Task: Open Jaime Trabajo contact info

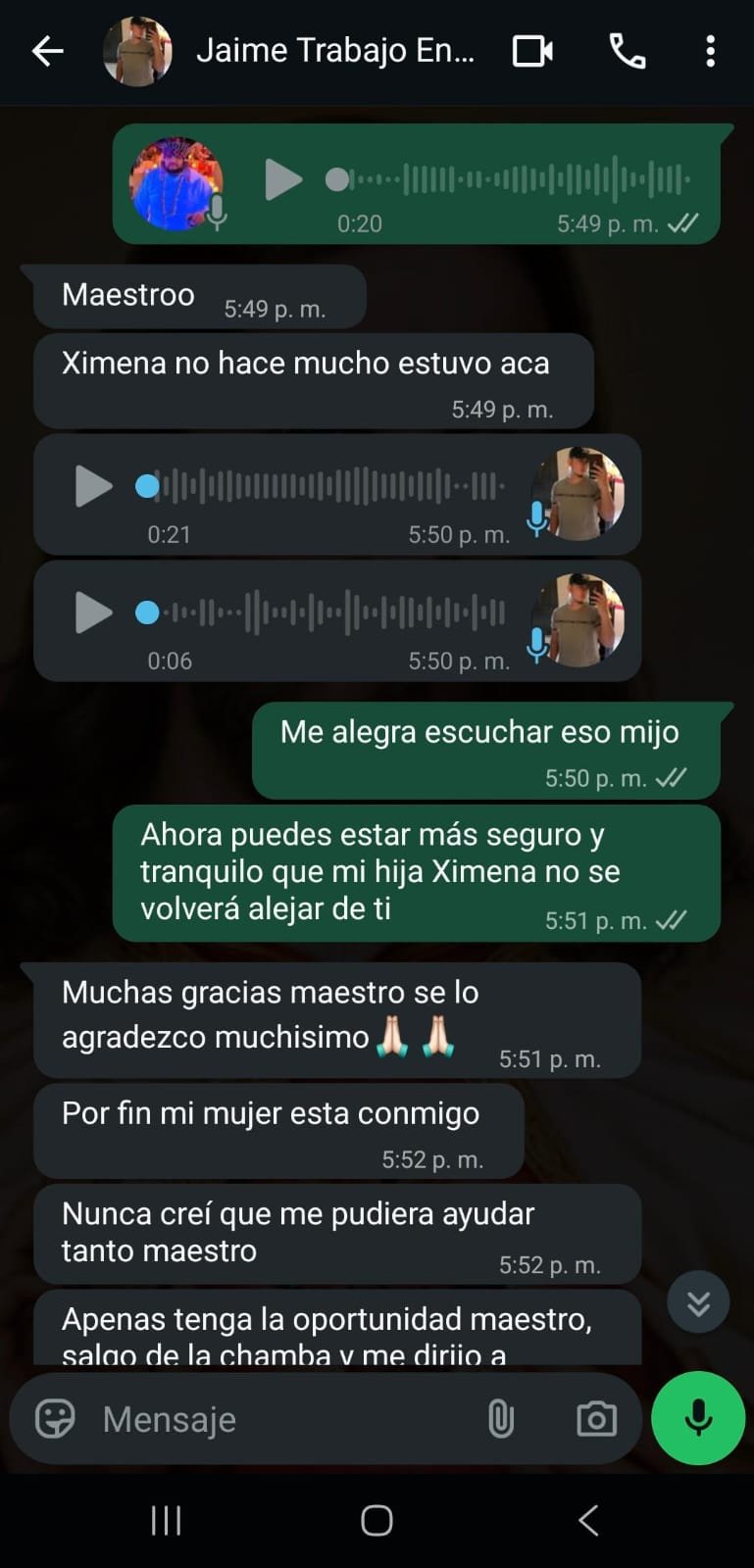Action: coord(333,51)
